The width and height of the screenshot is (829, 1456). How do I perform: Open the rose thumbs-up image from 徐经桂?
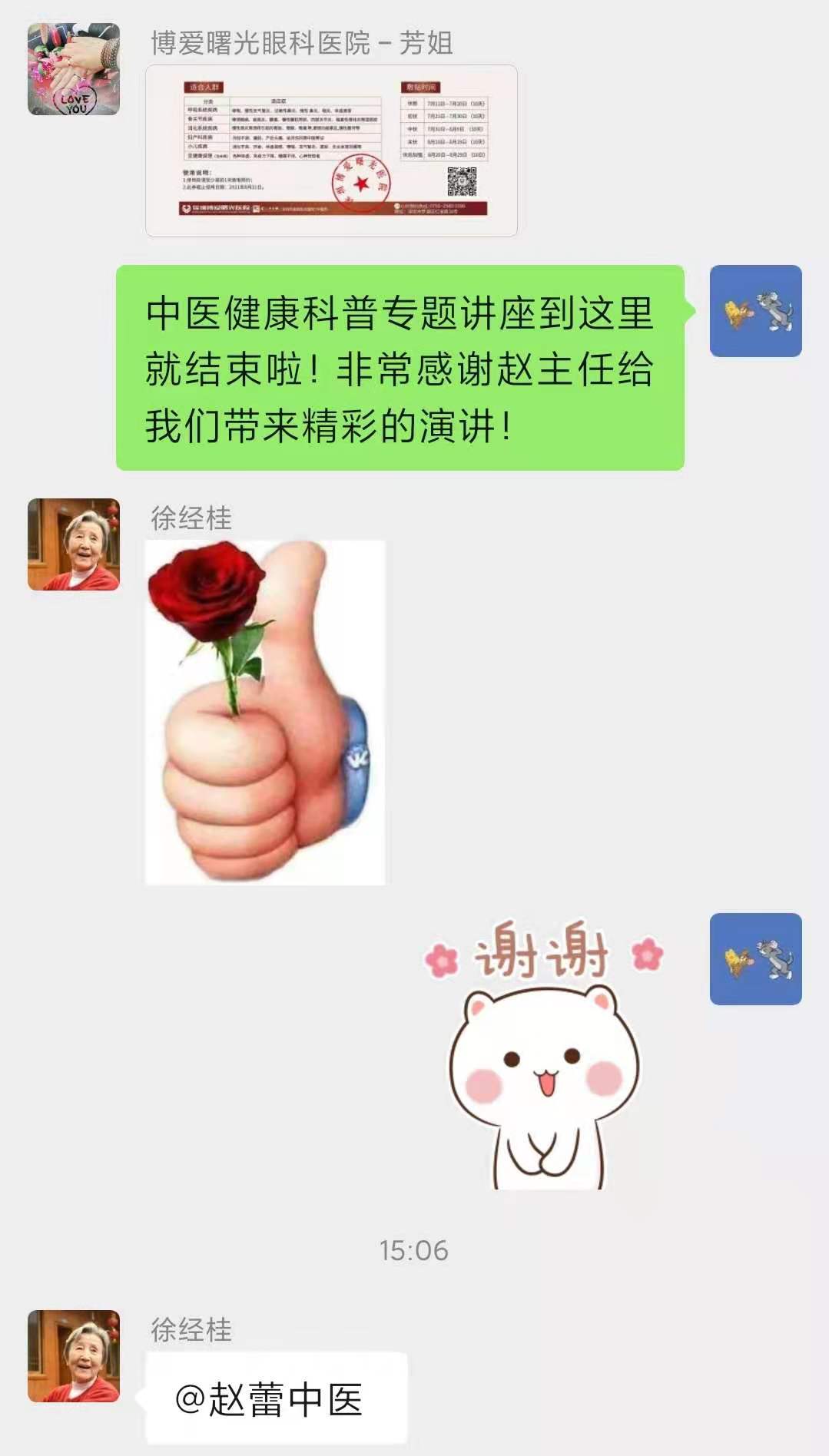[265, 712]
